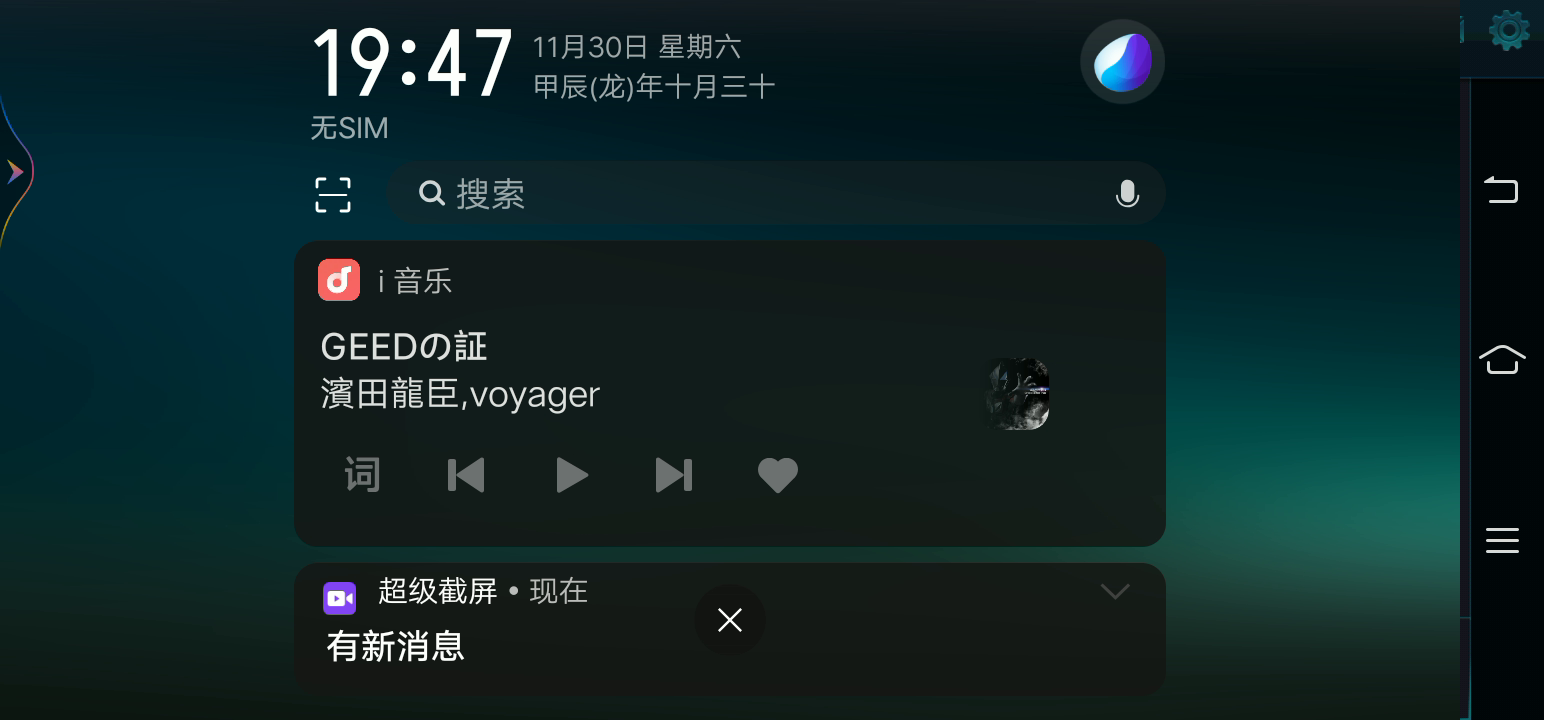
Task: Favorite the song with the heart
Action: (778, 475)
